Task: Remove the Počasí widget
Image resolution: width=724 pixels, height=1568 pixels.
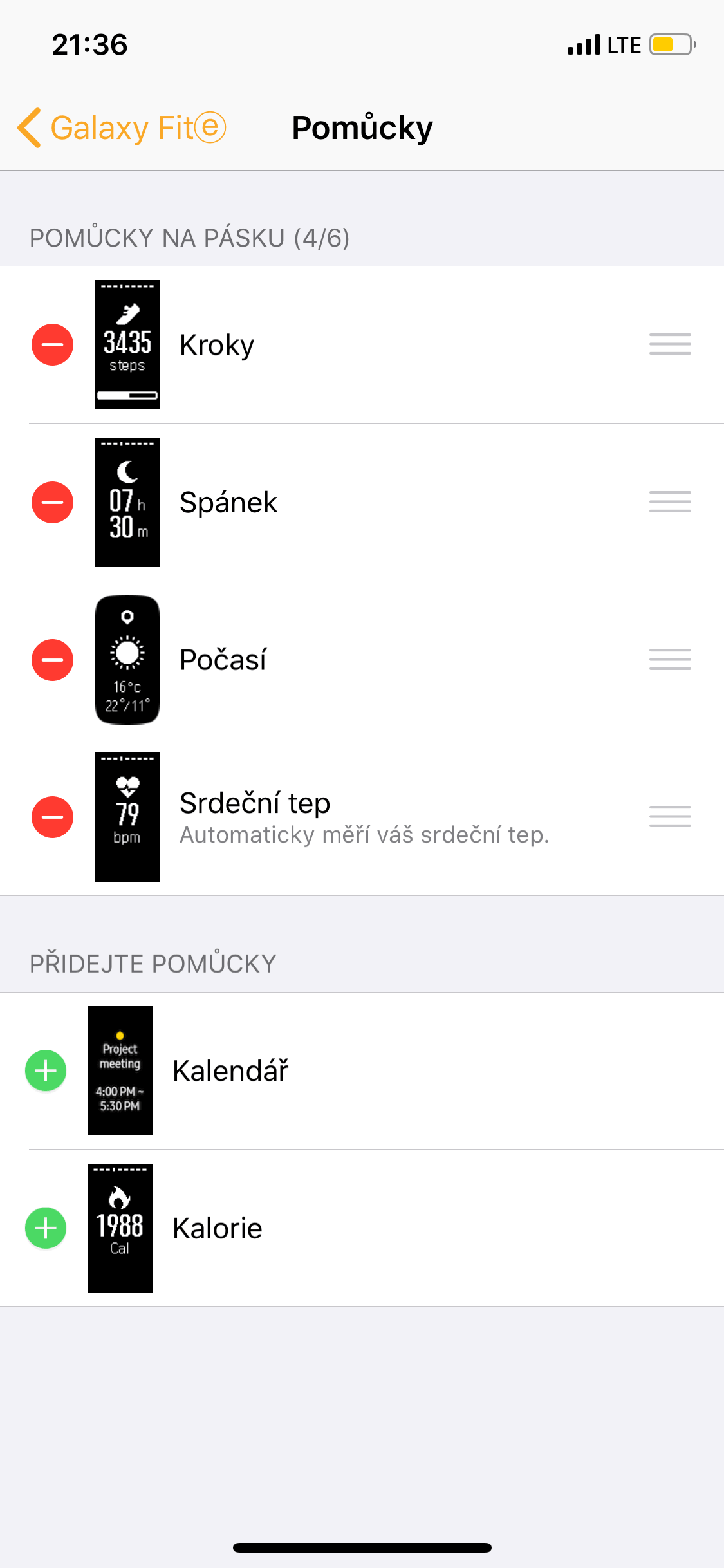Action: [52, 660]
